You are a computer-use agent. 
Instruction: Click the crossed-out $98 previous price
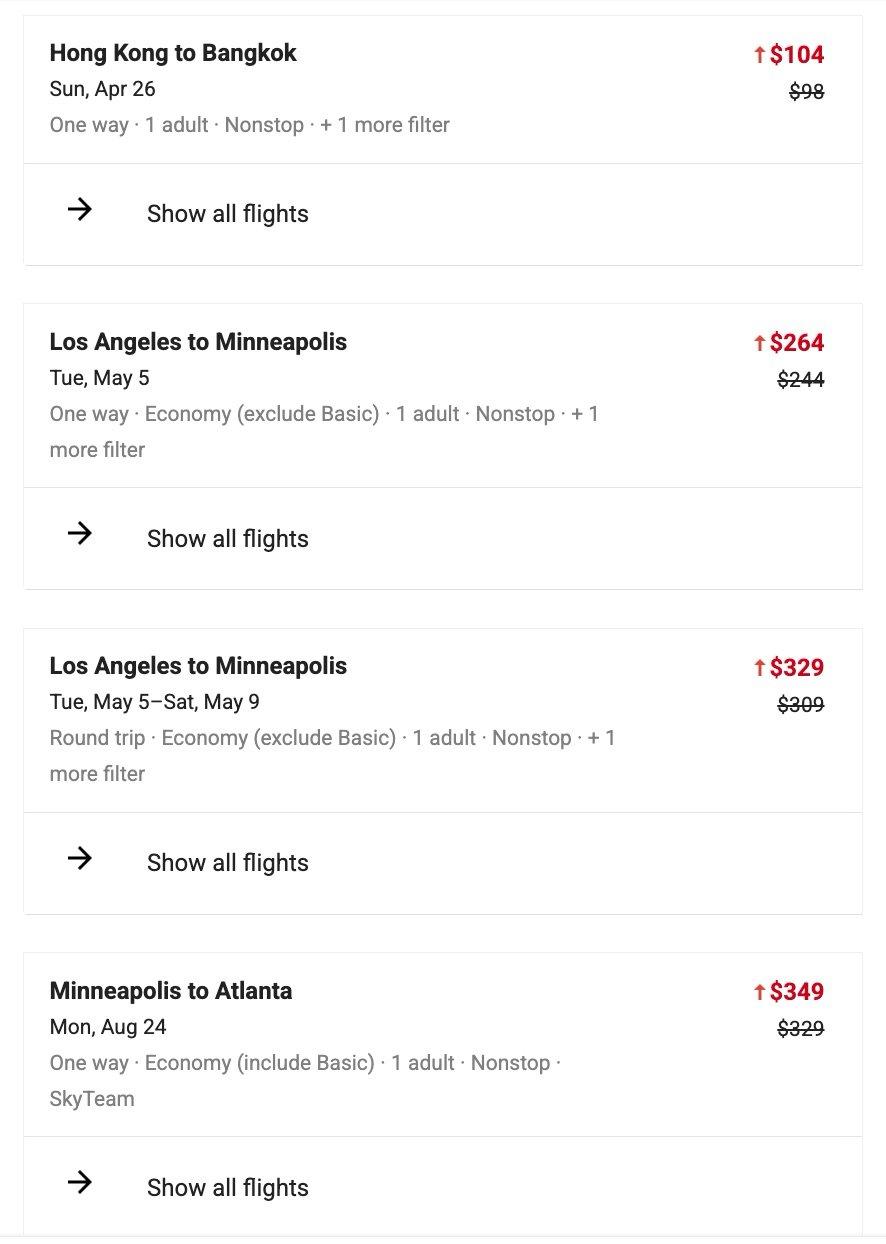806,91
